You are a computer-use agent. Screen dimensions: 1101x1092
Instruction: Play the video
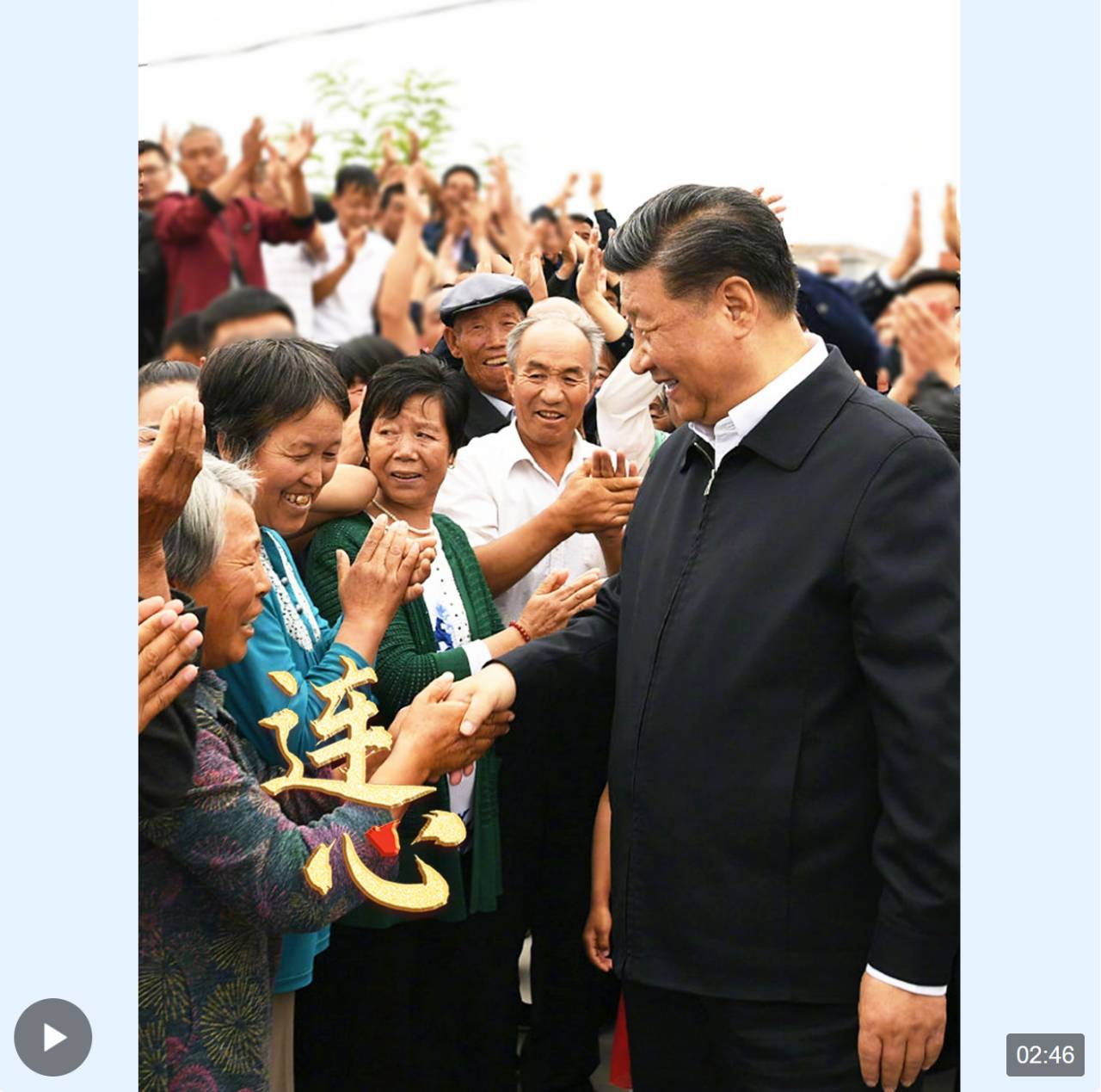(52, 1037)
